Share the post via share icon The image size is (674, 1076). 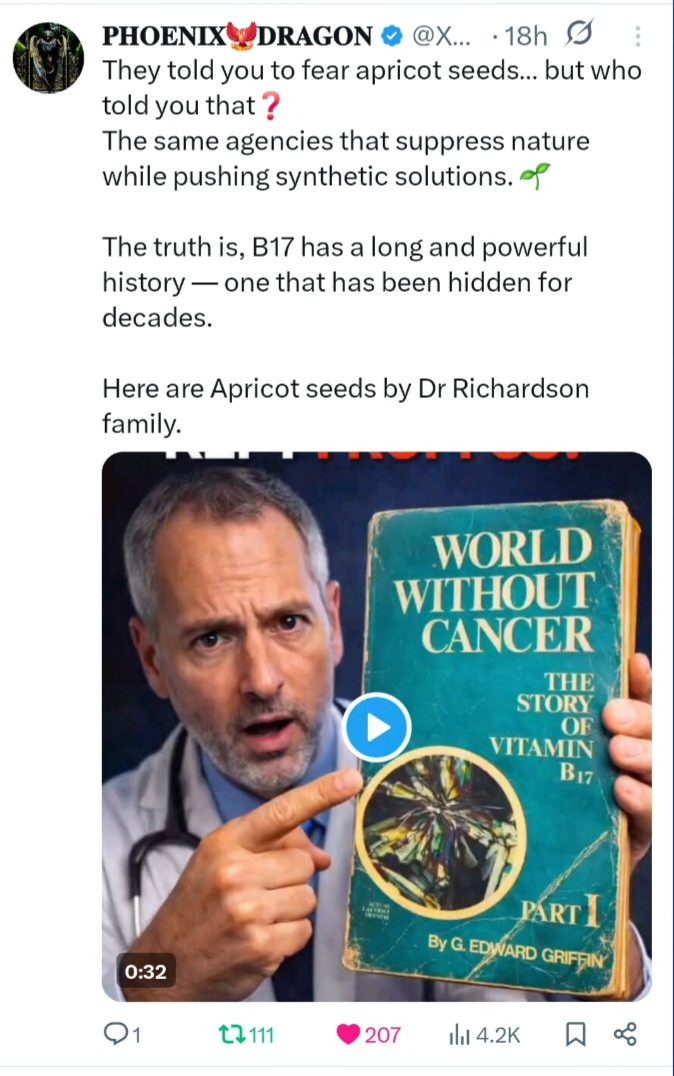tap(625, 1034)
